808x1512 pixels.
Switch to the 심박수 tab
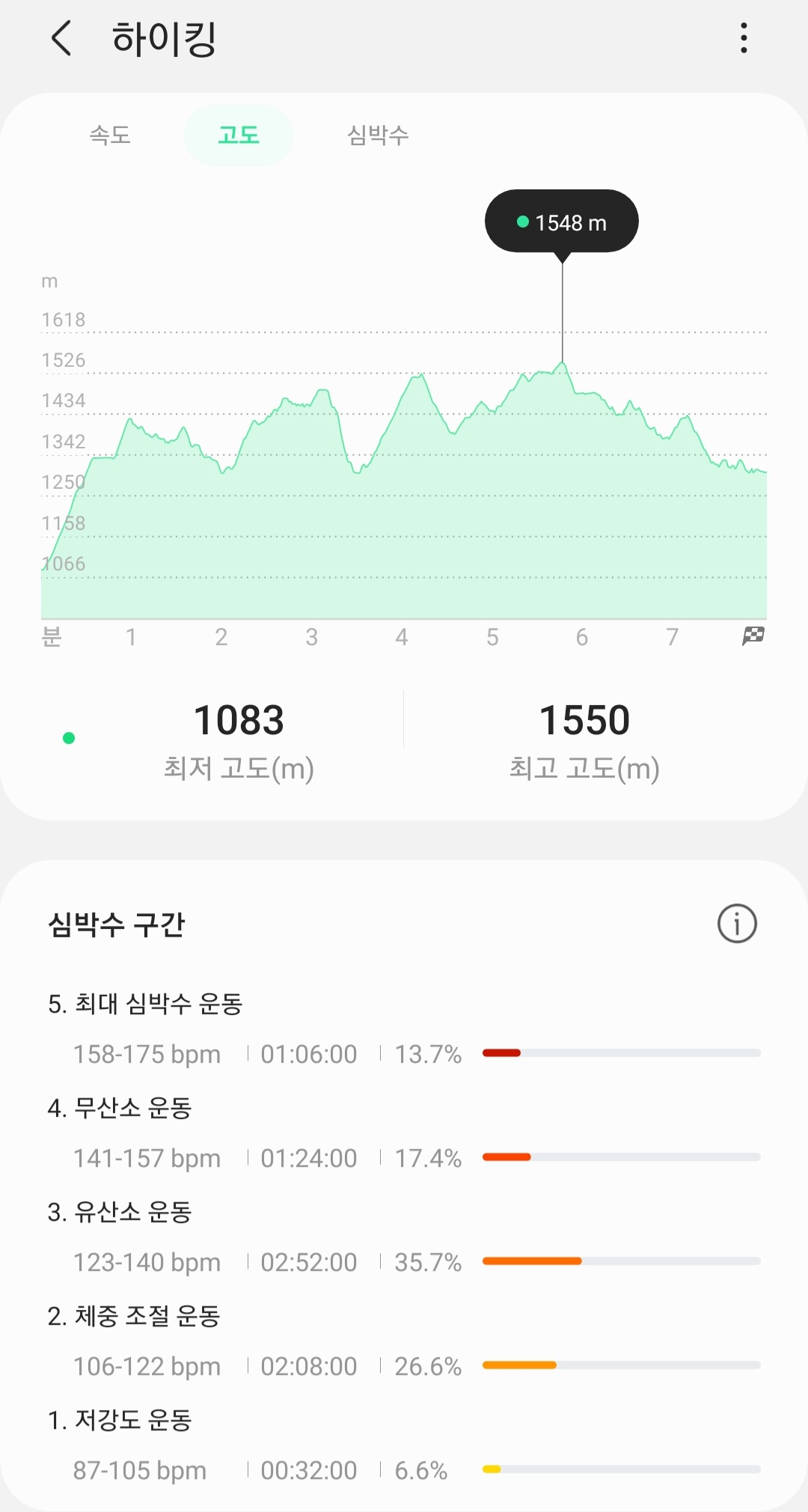tap(378, 135)
